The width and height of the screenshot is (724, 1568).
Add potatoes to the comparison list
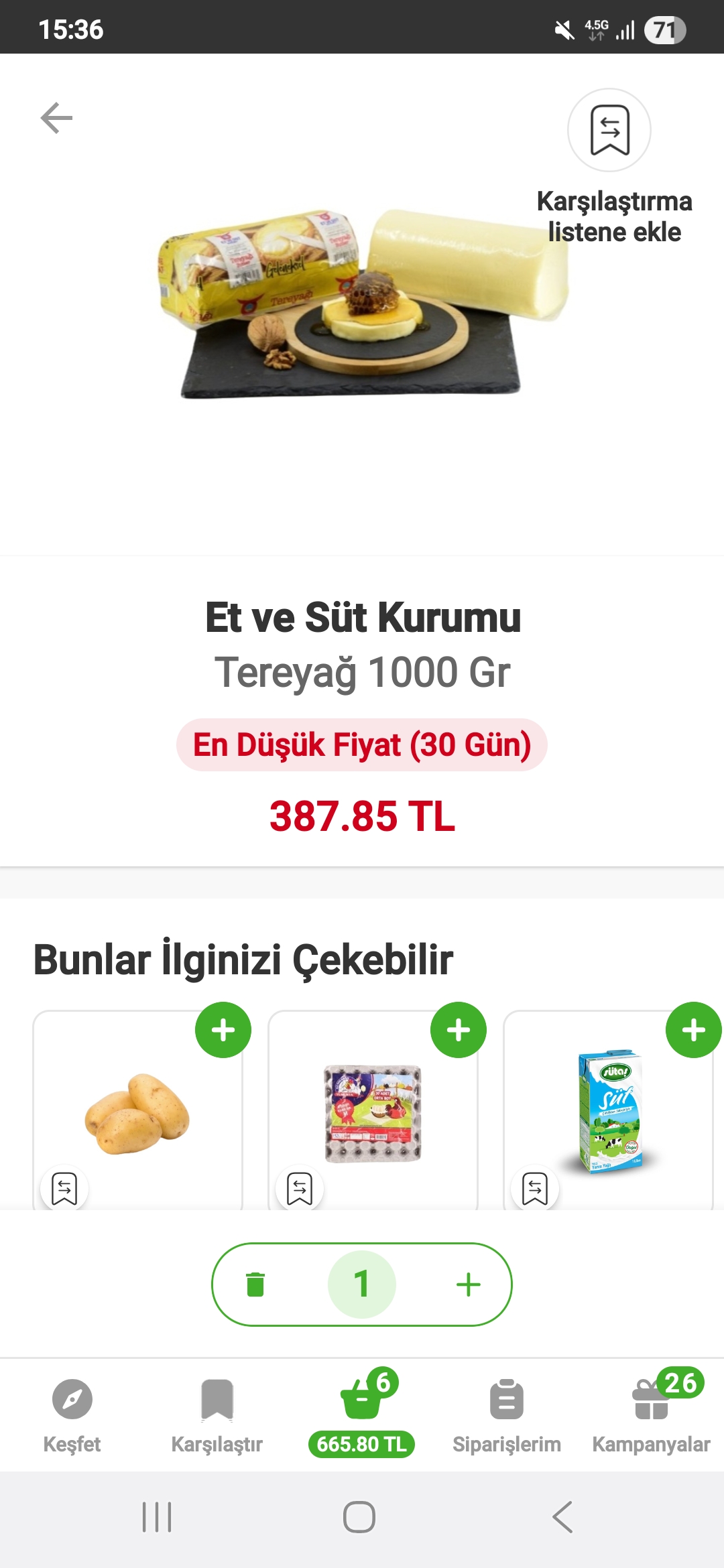coord(64,1189)
